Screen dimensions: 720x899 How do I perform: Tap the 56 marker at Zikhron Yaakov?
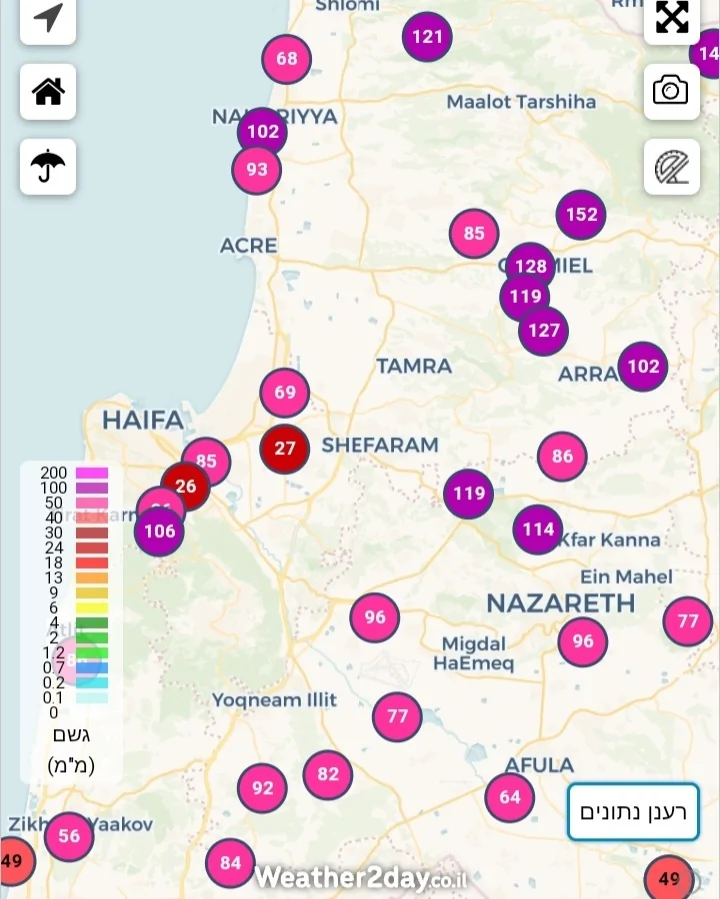coord(69,836)
